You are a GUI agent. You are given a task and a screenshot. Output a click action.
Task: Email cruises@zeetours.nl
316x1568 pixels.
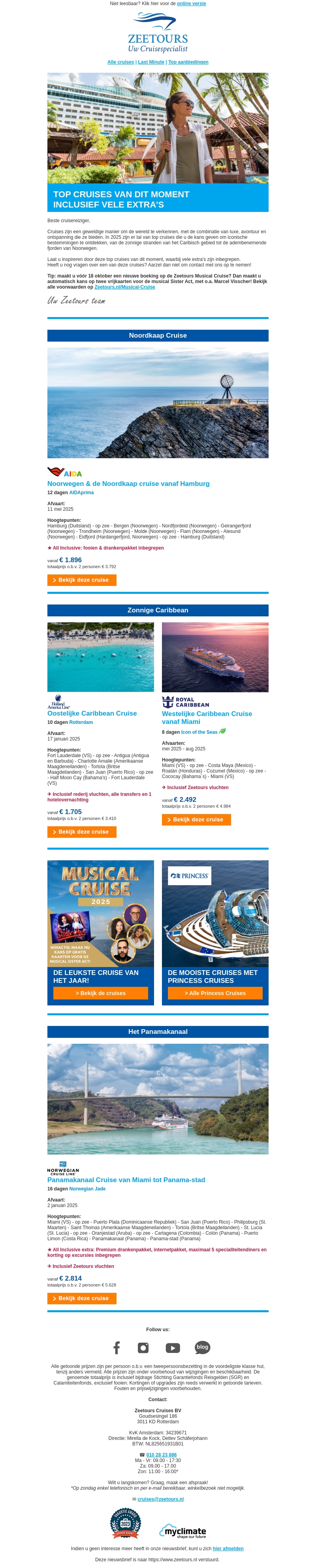[160, 1499]
